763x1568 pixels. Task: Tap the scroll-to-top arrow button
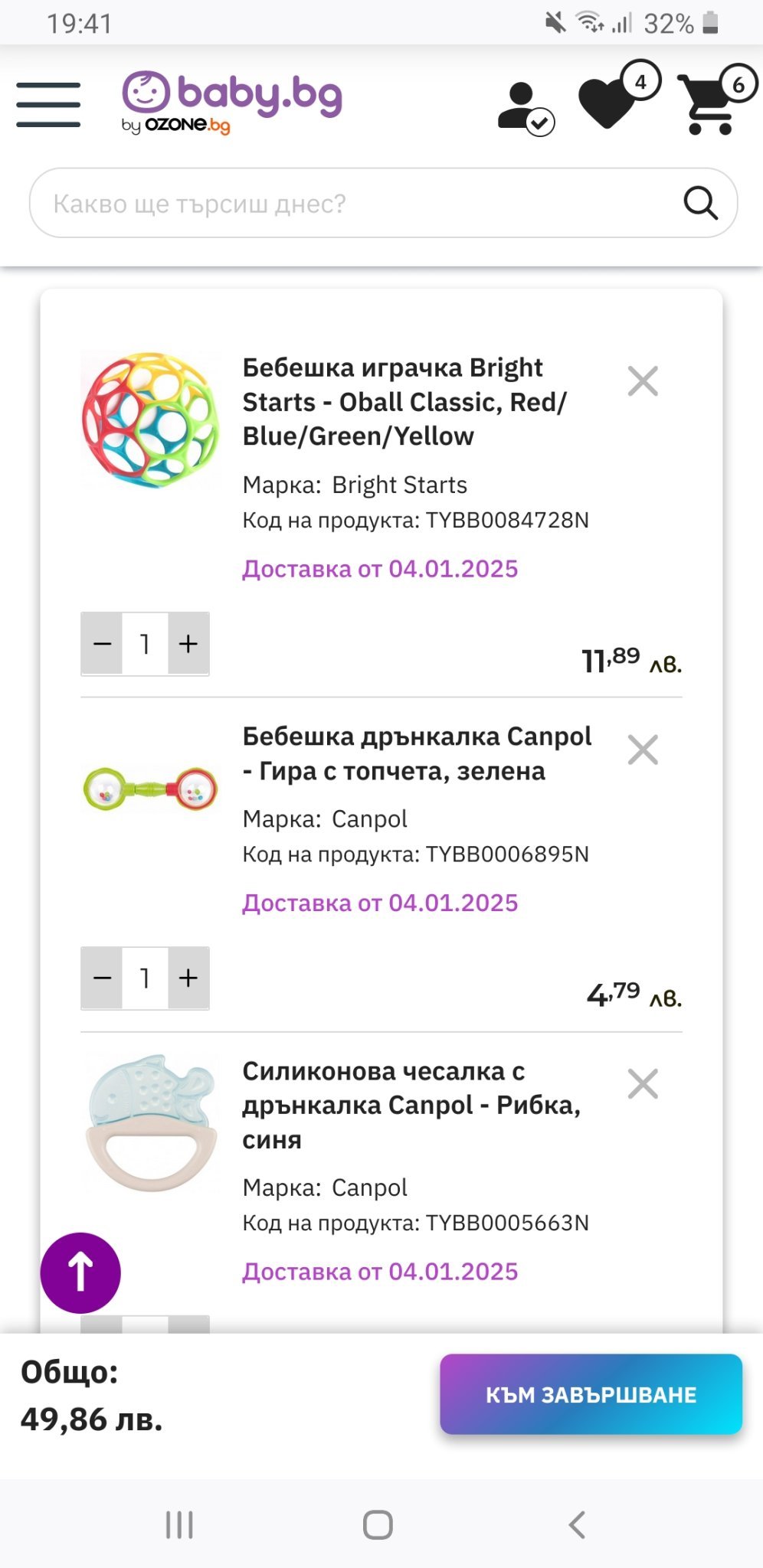80,1272
